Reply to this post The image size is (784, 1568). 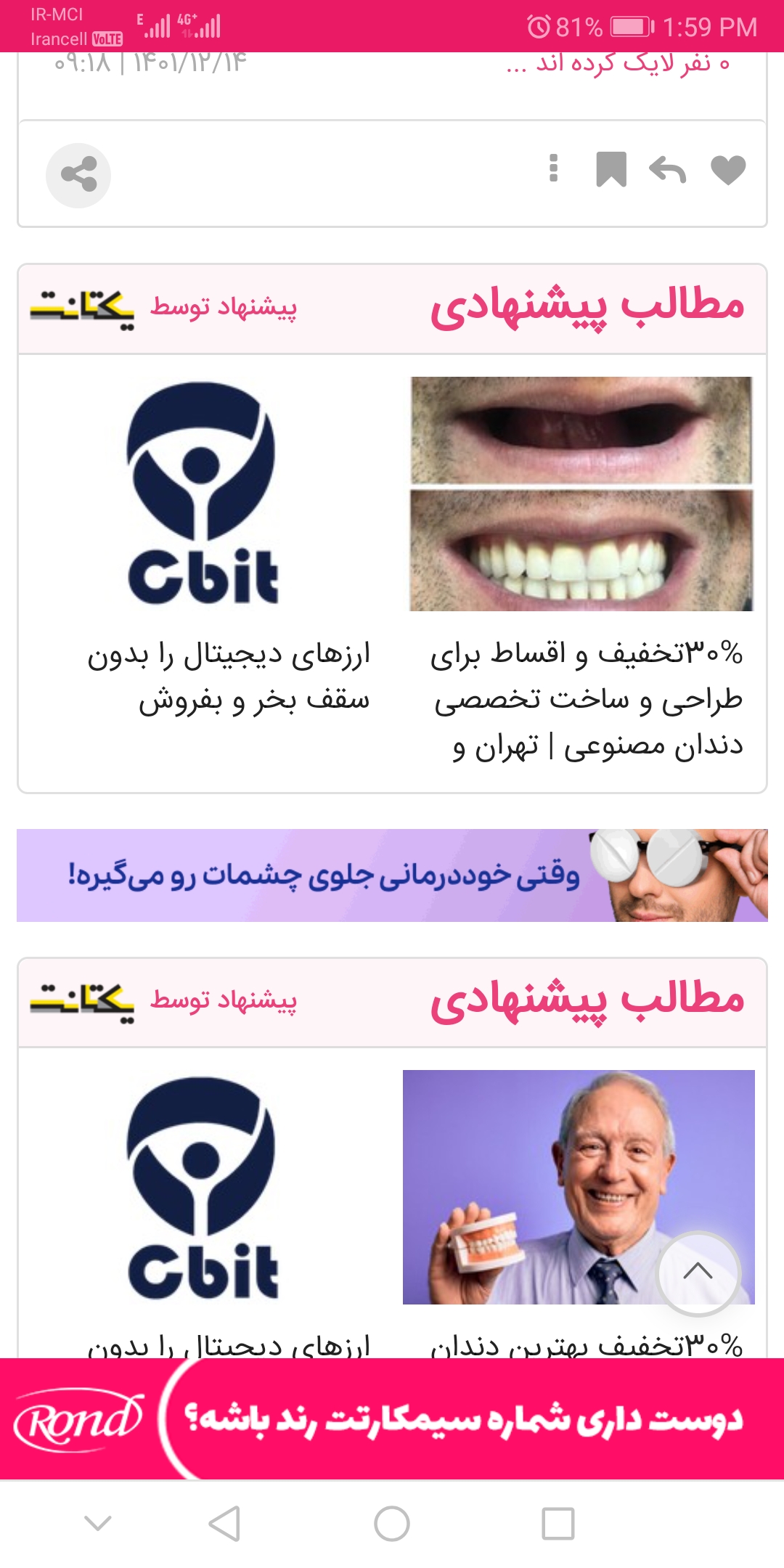667,170
